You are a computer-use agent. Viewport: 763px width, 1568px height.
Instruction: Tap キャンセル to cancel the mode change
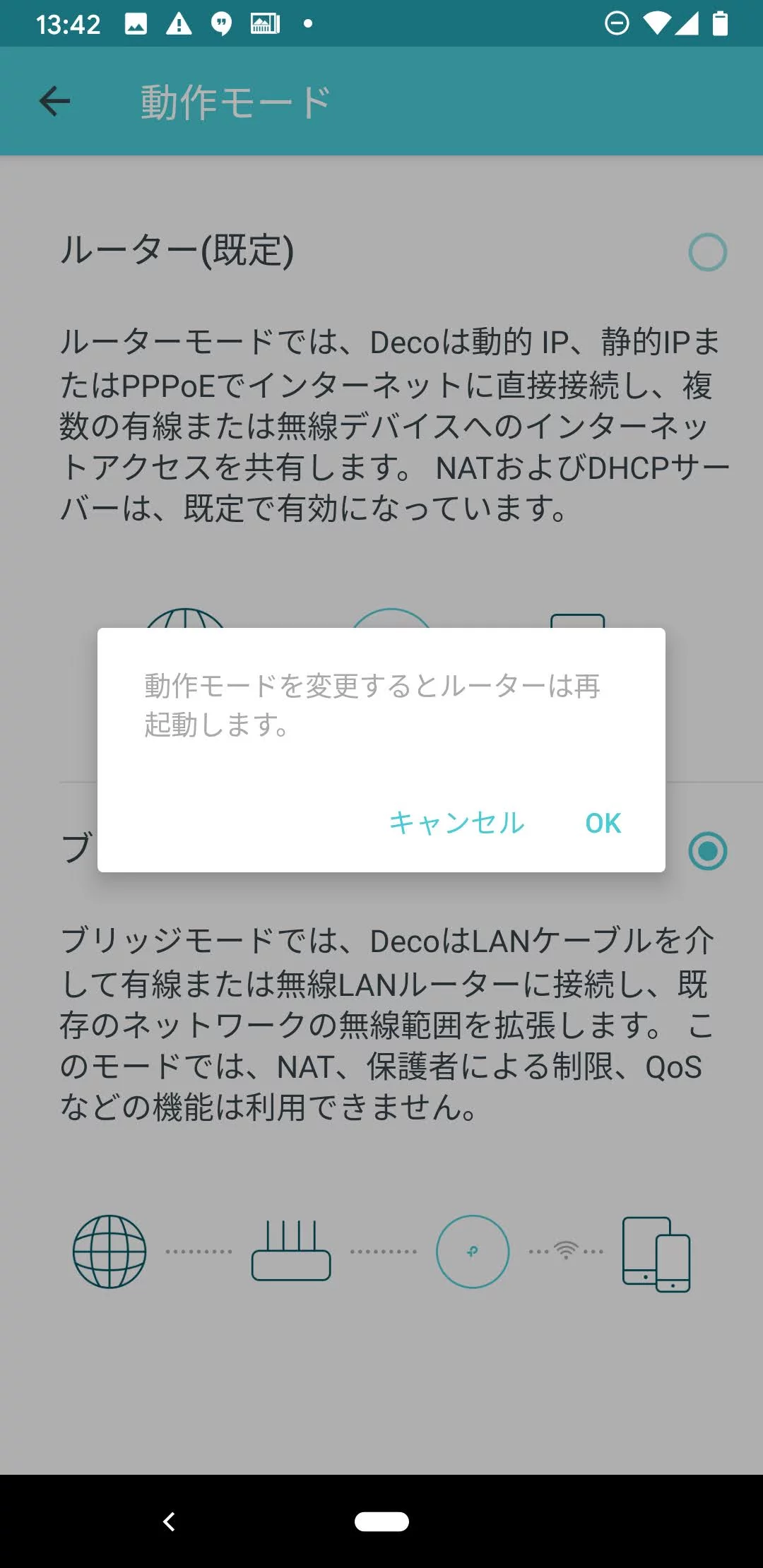pos(457,823)
